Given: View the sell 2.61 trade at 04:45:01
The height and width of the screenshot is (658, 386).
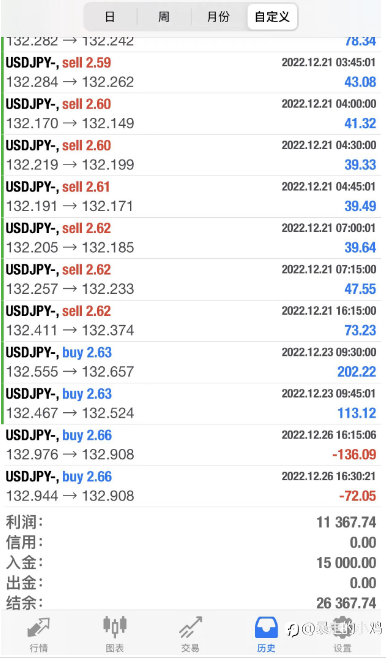Looking at the screenshot, I should tap(191, 197).
